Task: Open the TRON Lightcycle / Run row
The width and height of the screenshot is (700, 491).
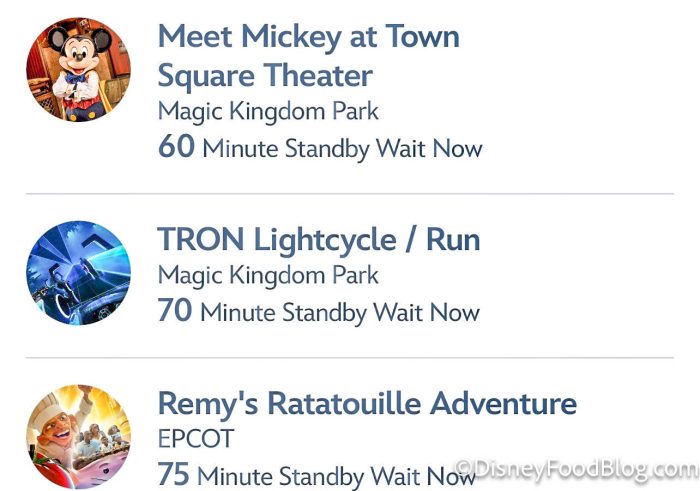Action: [x=318, y=240]
